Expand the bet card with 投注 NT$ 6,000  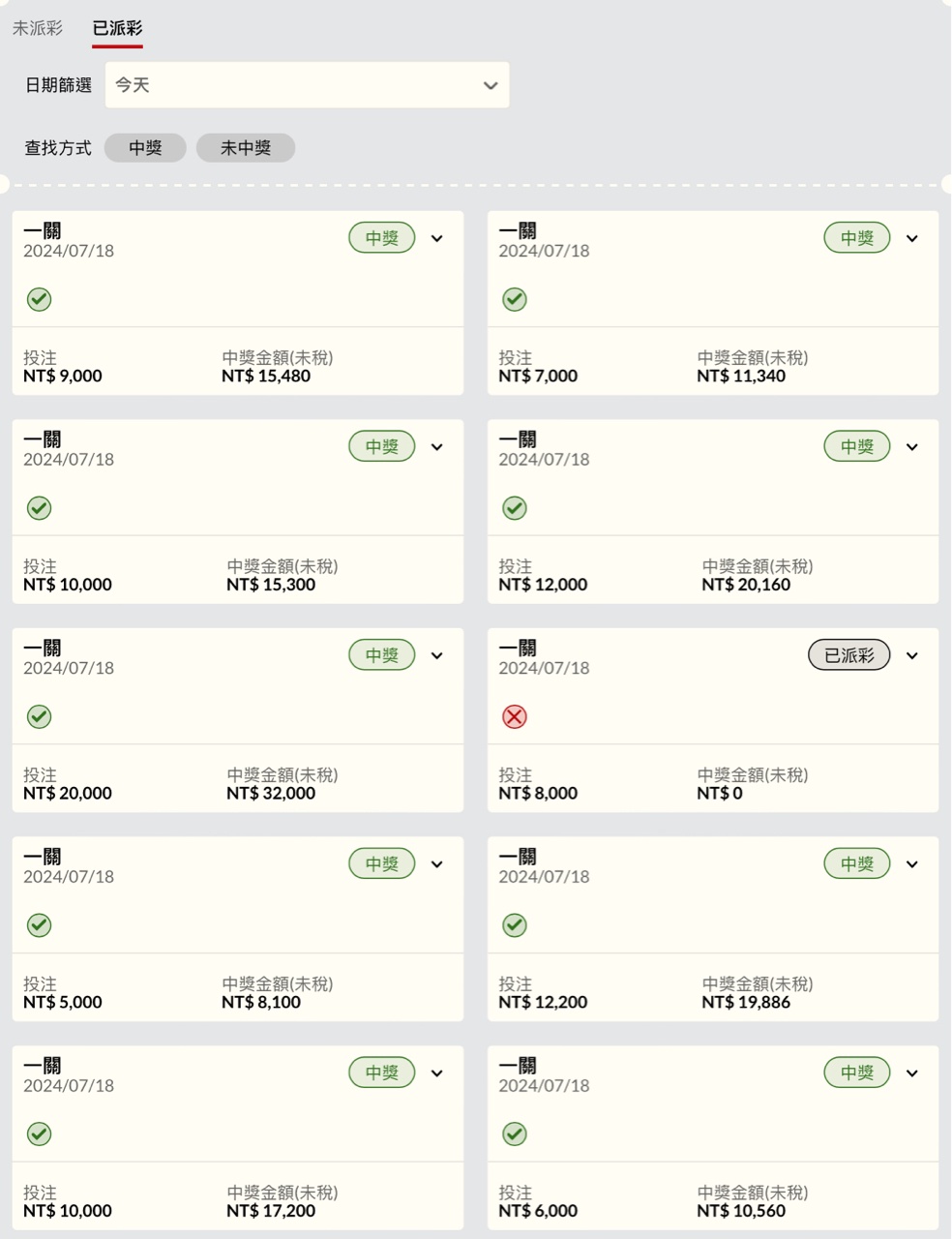pyautogui.click(x=912, y=1073)
